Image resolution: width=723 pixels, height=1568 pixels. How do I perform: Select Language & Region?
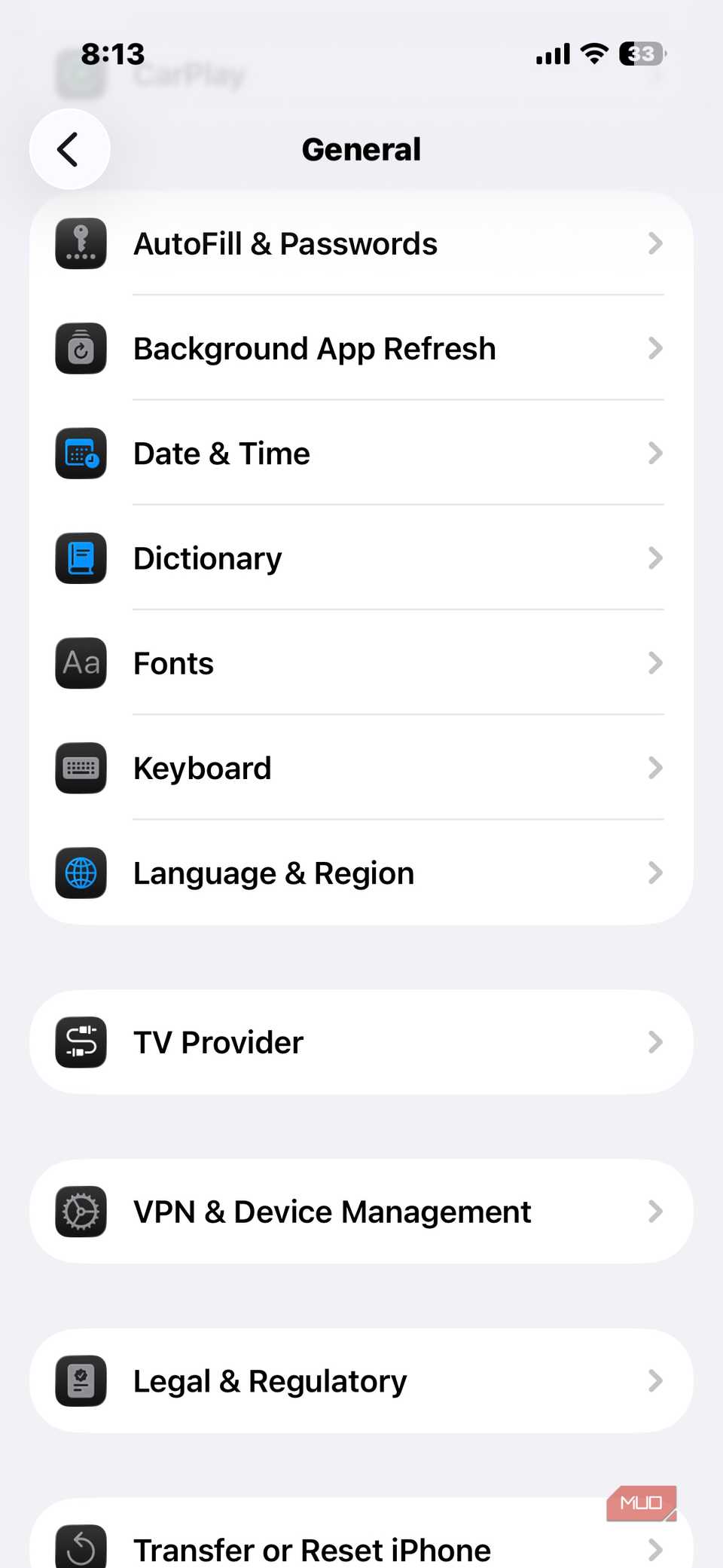(360, 873)
